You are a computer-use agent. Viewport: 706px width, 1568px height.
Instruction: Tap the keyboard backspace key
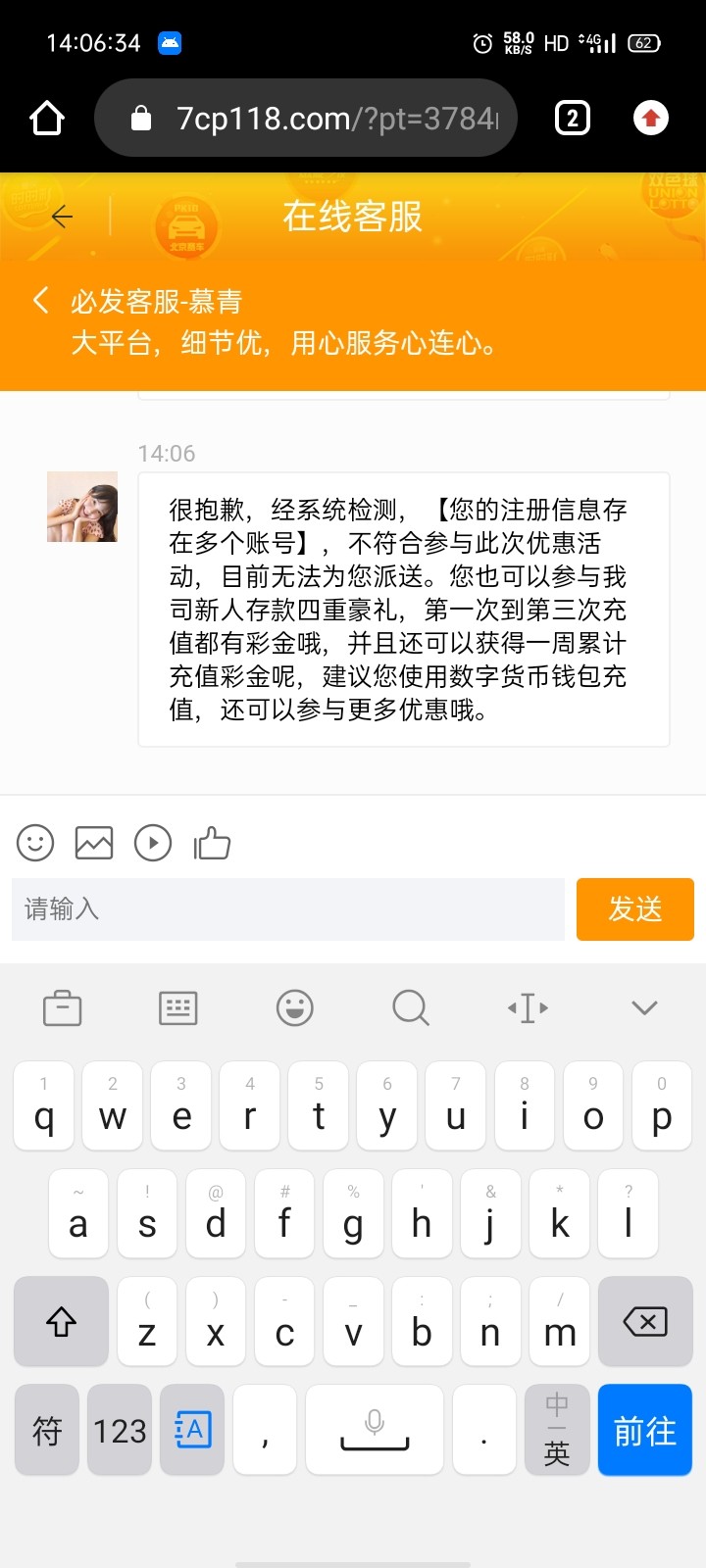645,1322
